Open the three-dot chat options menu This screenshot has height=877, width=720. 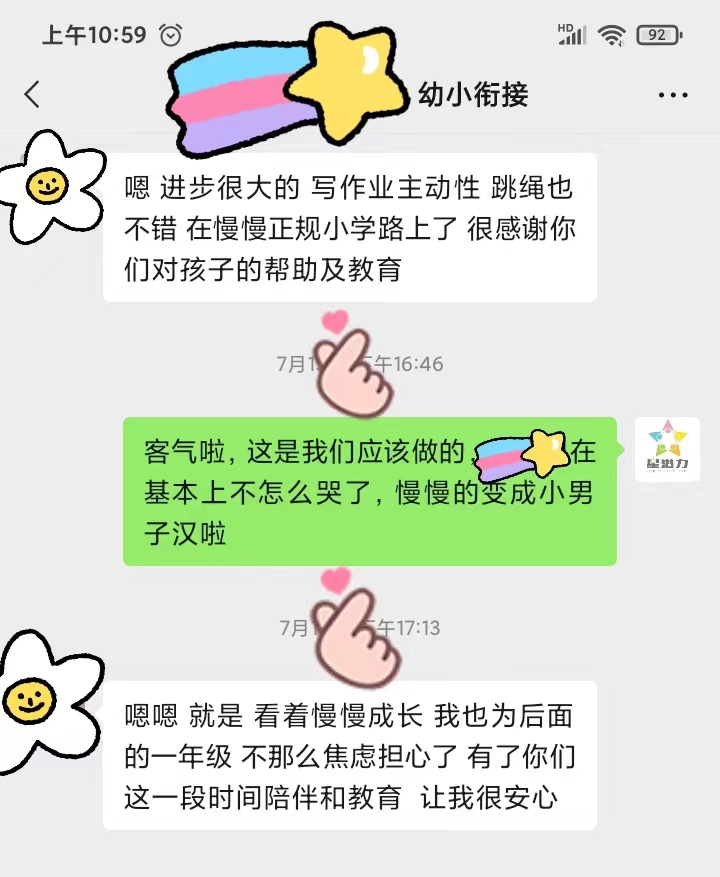(x=673, y=95)
